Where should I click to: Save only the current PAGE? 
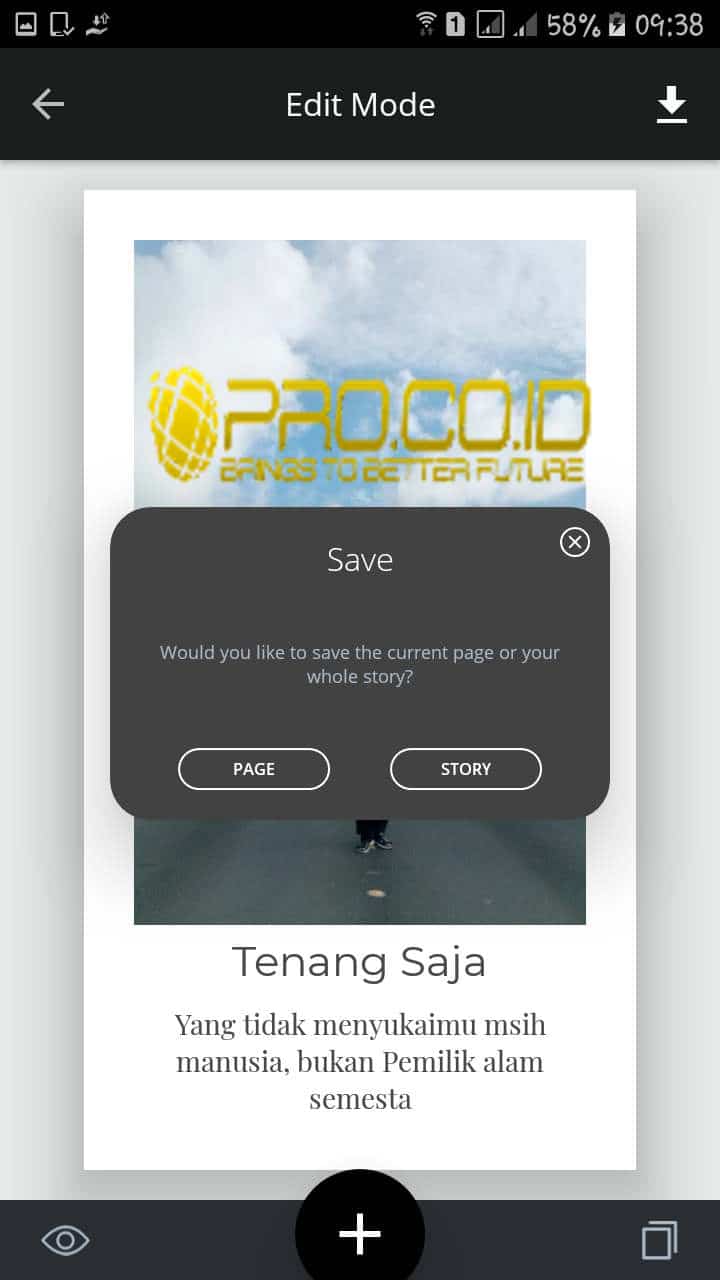pyautogui.click(x=254, y=769)
